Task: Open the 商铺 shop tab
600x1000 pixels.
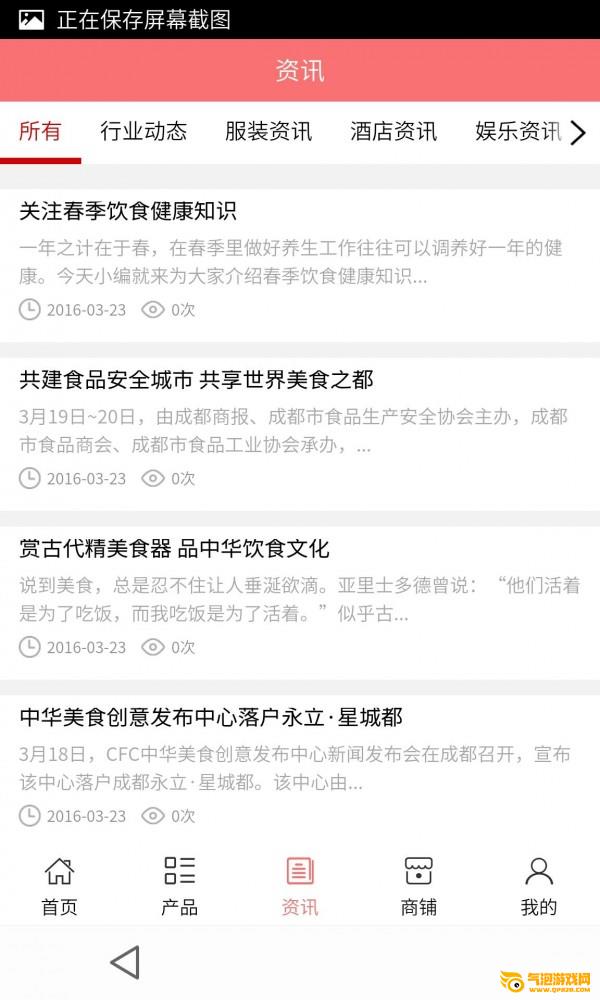Action: point(419,885)
